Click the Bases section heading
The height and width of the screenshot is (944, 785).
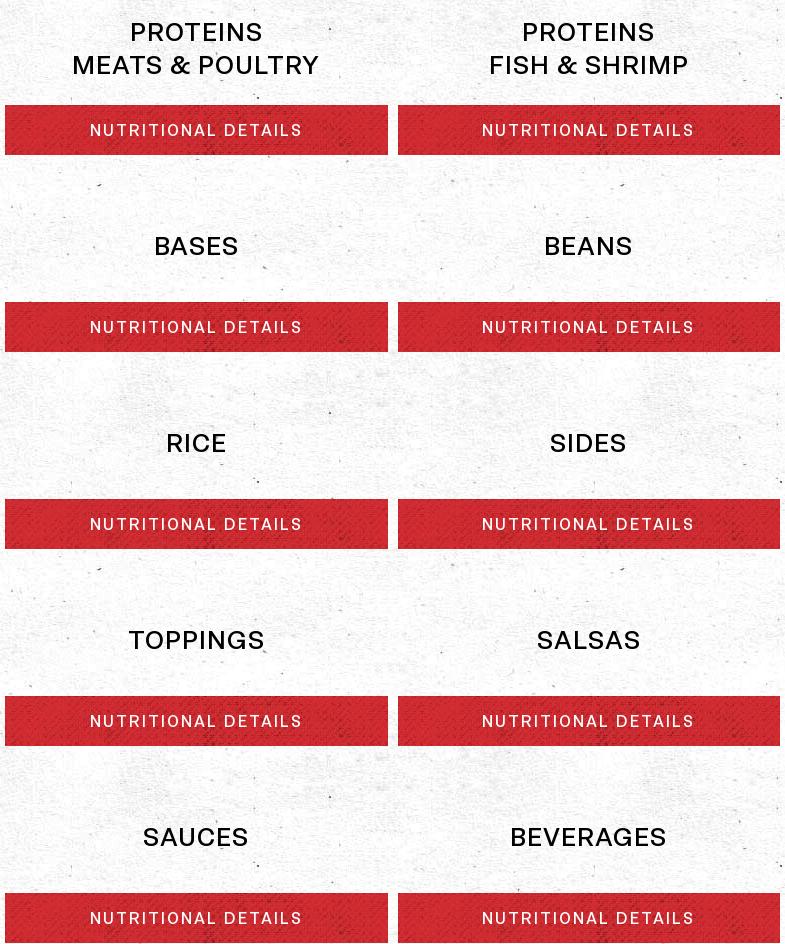[196, 246]
